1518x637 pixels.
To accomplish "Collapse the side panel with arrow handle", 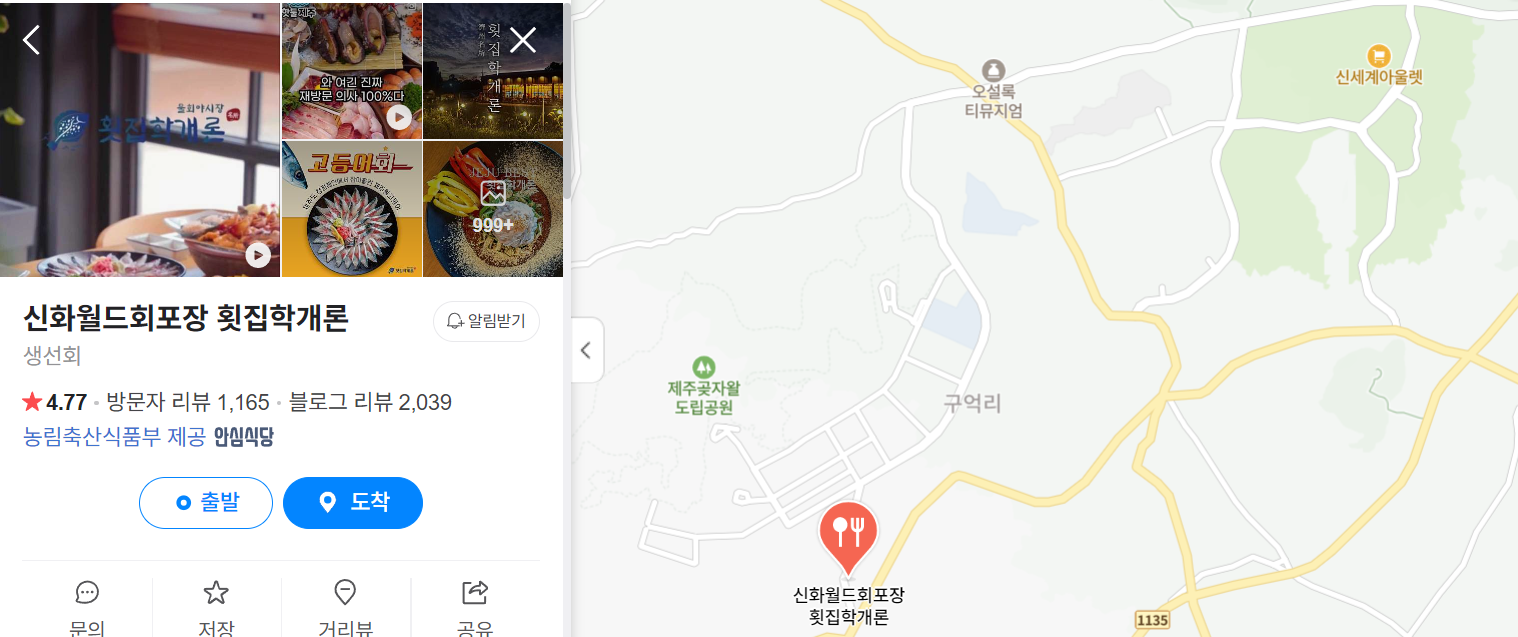I will 586,350.
